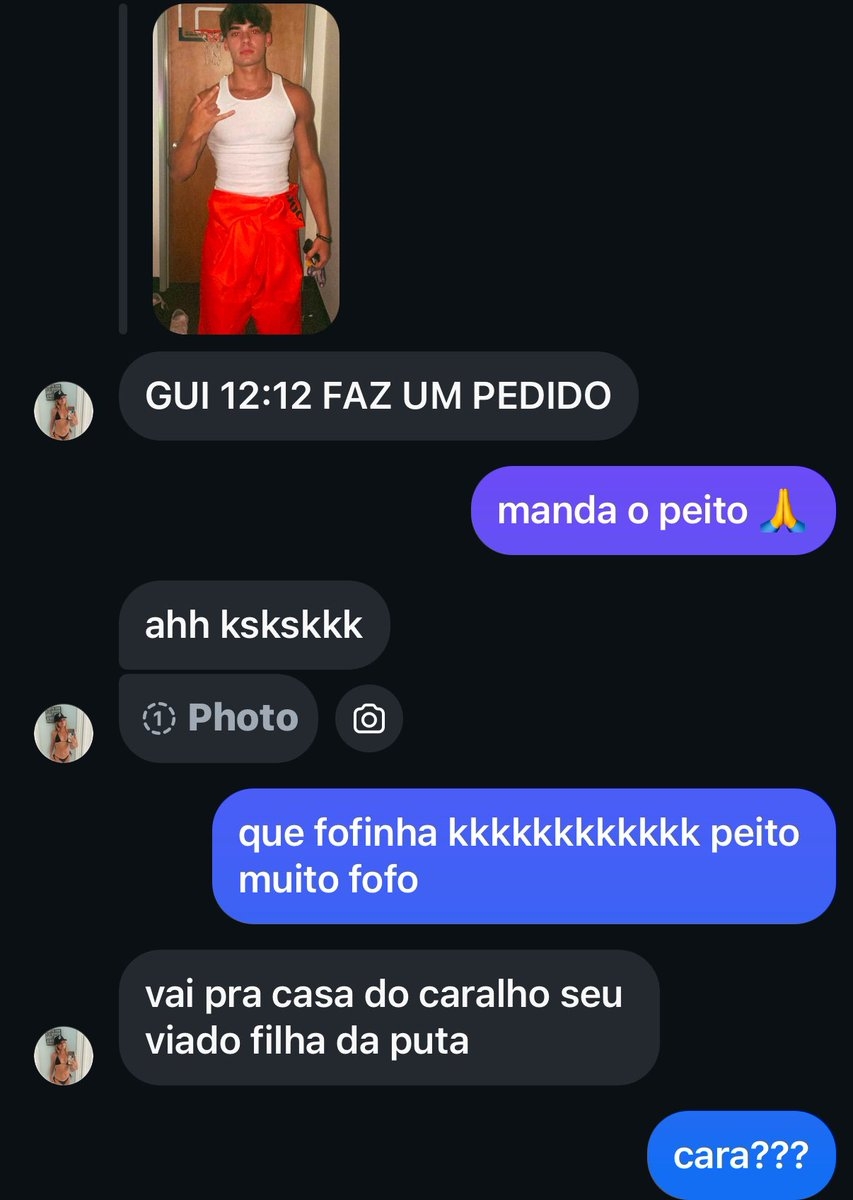Viewport: 853px width, 1200px height.
Task: Tap the camera icon beside Photo message
Action: [369, 718]
